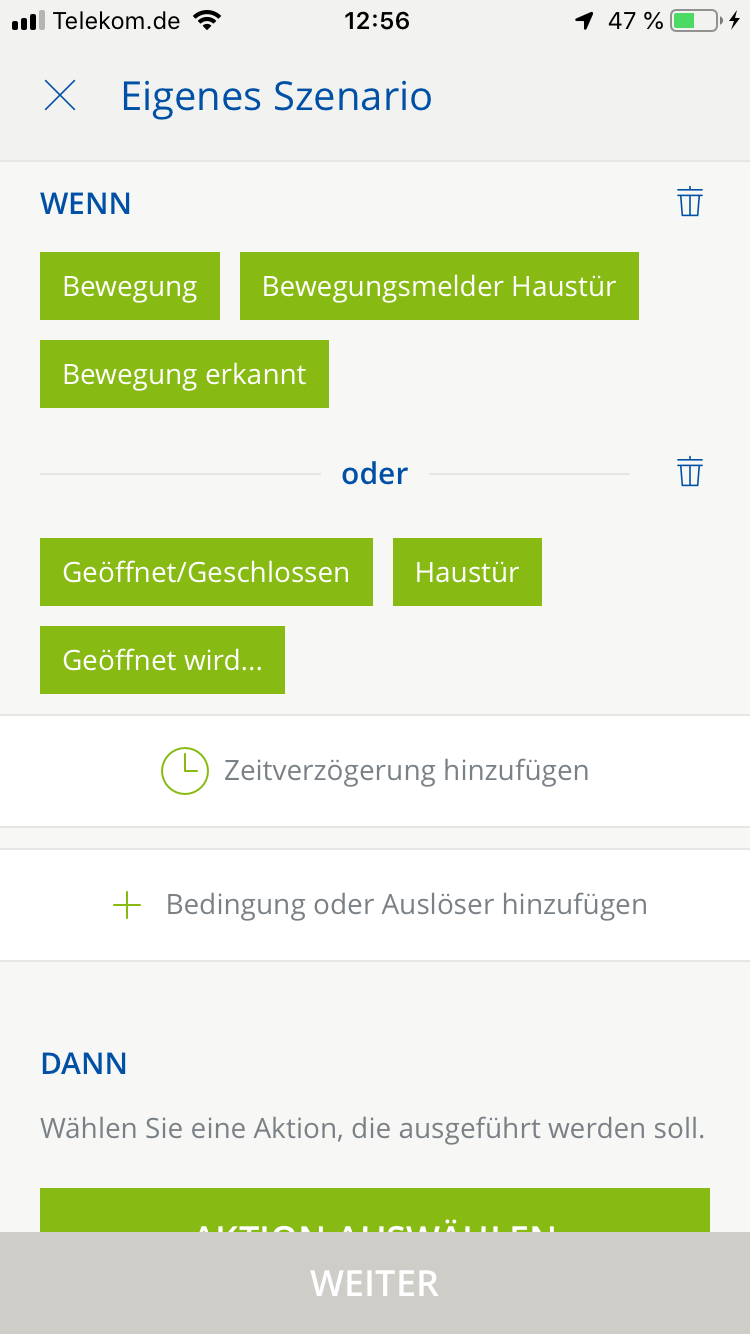This screenshot has height=1334, width=750.
Task: Edit the Geöffnet wird... chip
Action: 162,661
